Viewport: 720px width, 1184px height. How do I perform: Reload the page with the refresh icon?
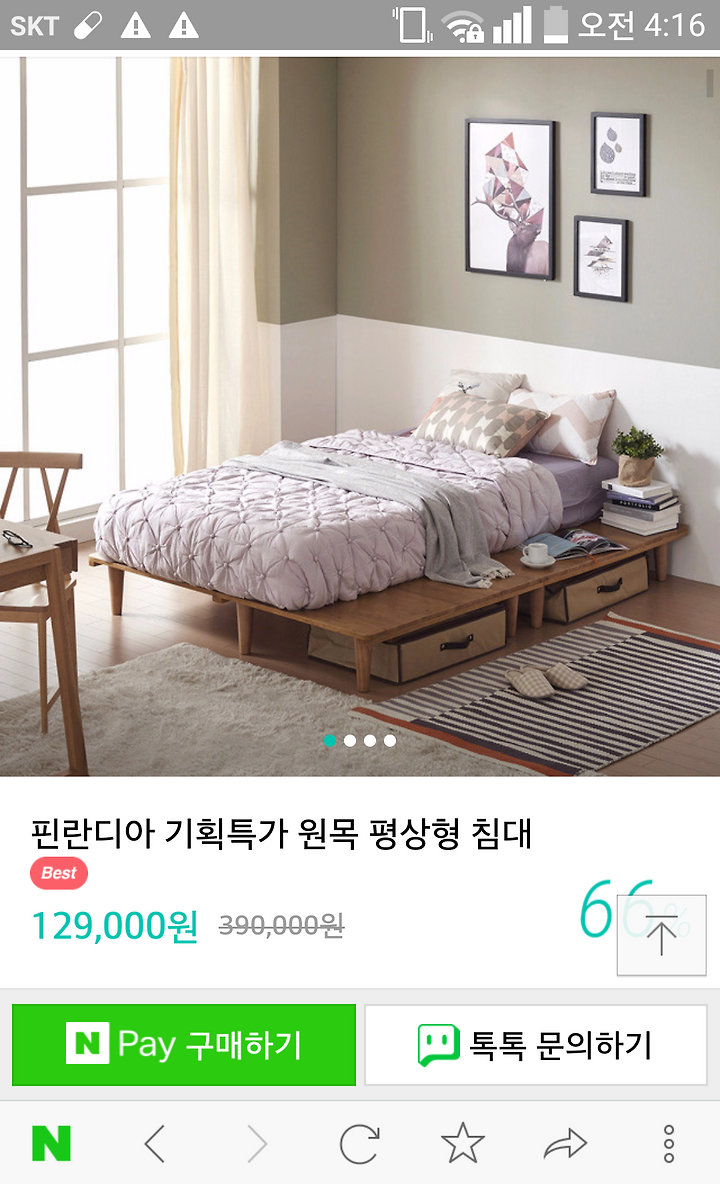[358, 1143]
